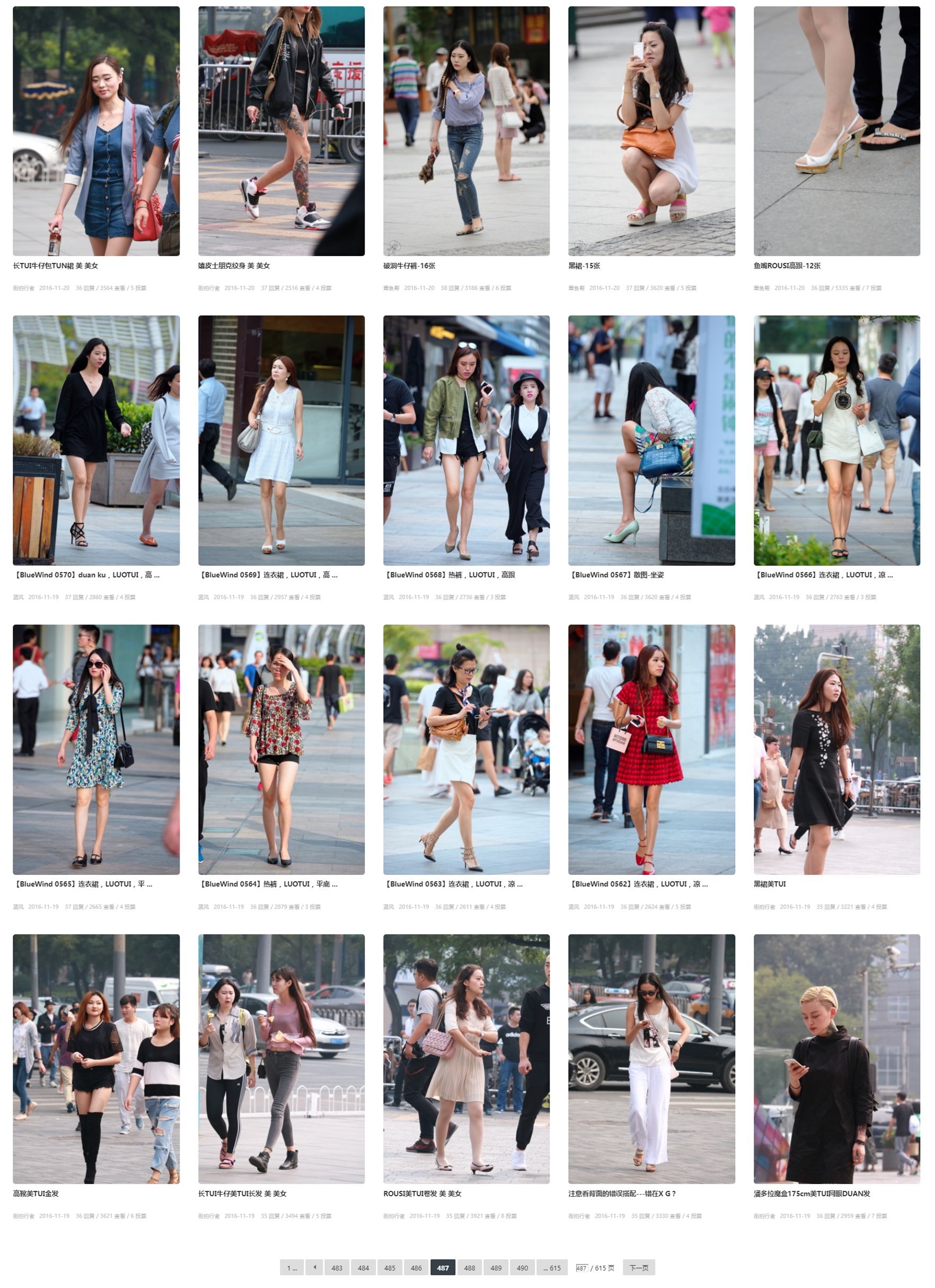Open the thread 'BlueWind 0563'
Viewport: 935px width, 1288px height.
point(453,883)
